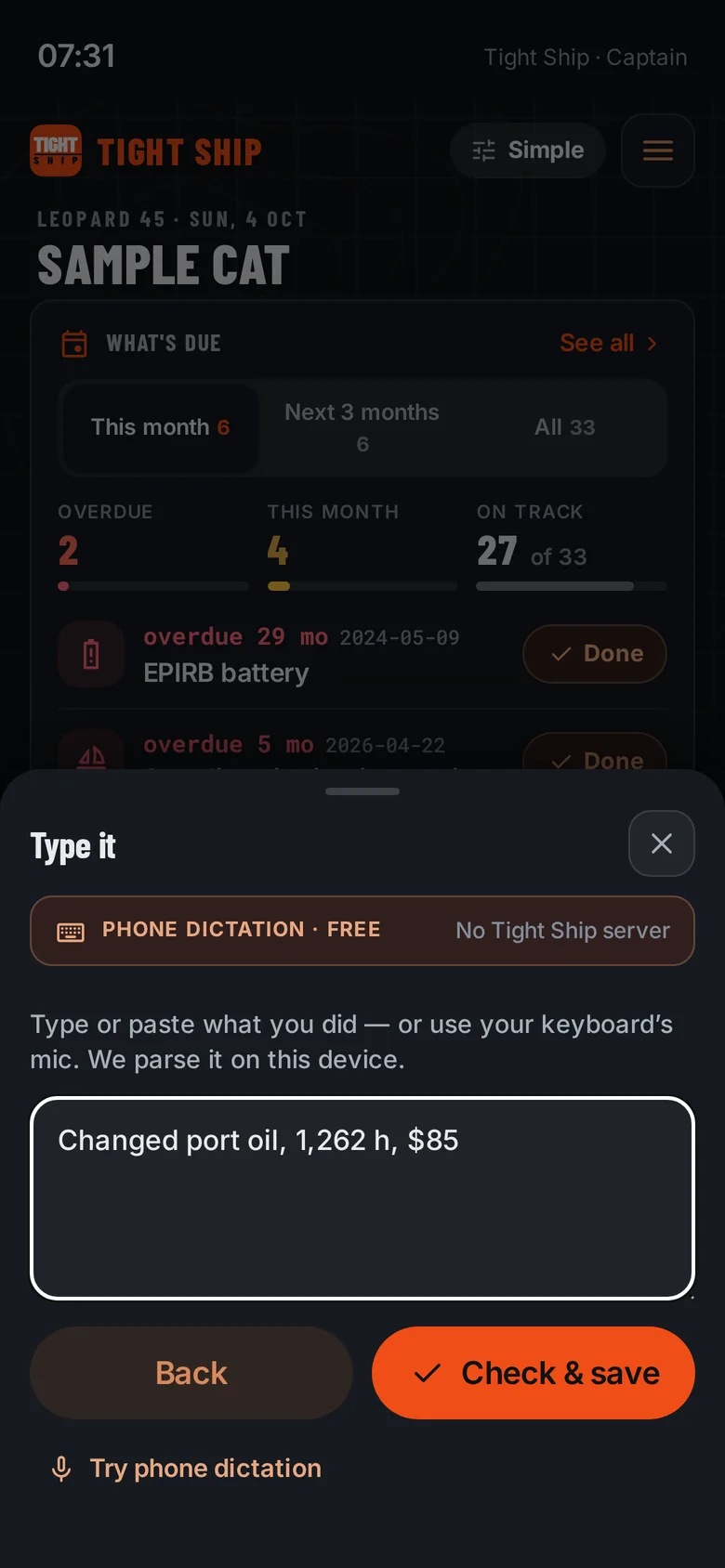
Task: Open the hamburger menu
Action: (x=658, y=150)
